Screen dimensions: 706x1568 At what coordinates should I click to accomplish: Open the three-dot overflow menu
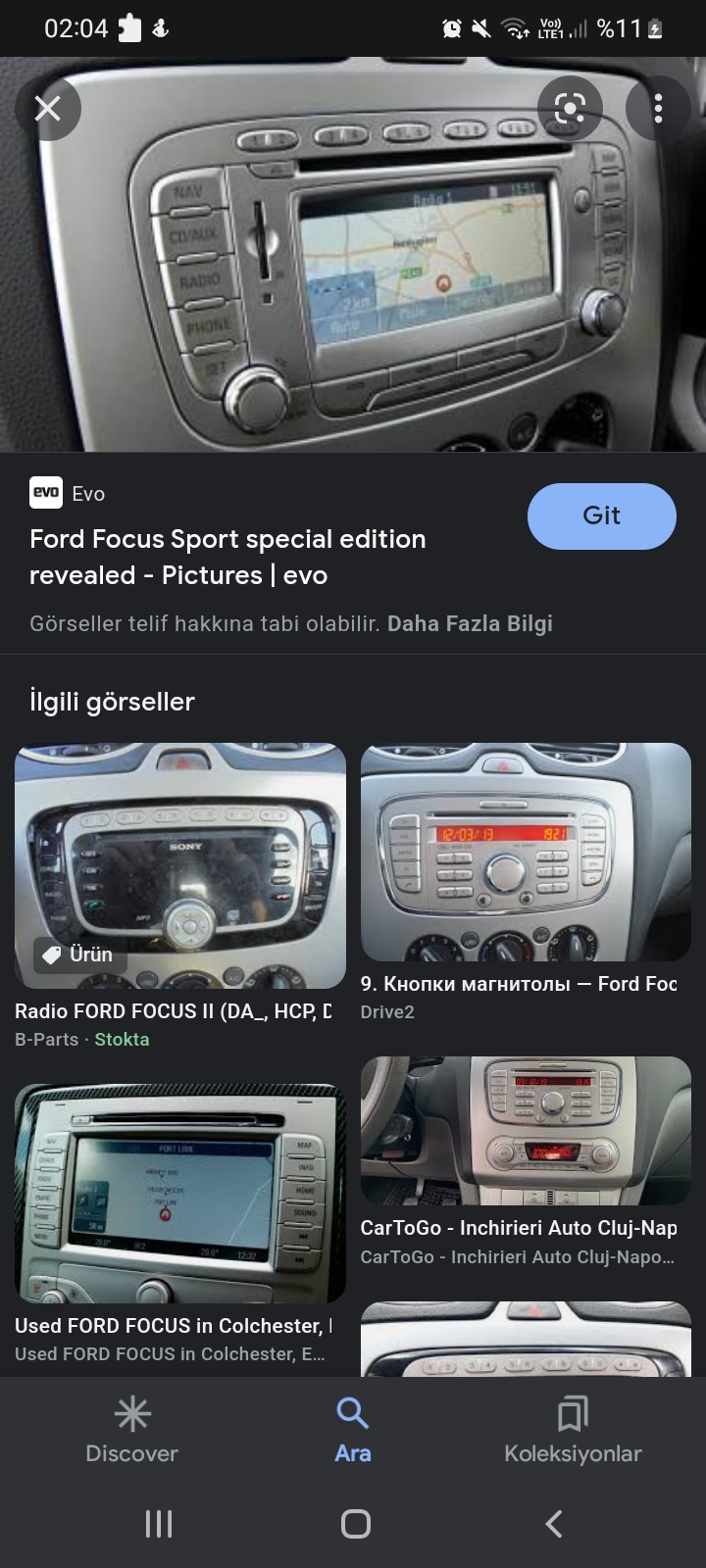coord(658,108)
